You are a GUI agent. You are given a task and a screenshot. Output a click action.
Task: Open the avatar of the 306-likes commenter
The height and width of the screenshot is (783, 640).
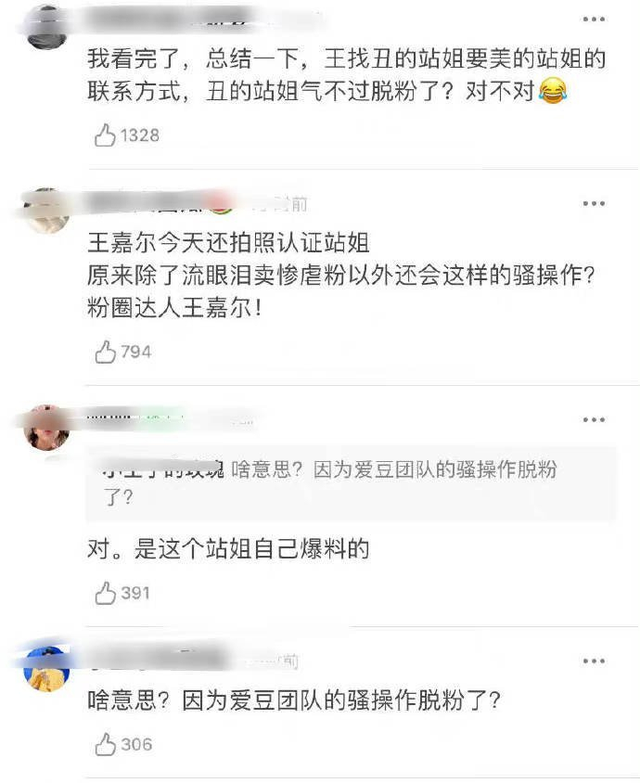(46, 668)
